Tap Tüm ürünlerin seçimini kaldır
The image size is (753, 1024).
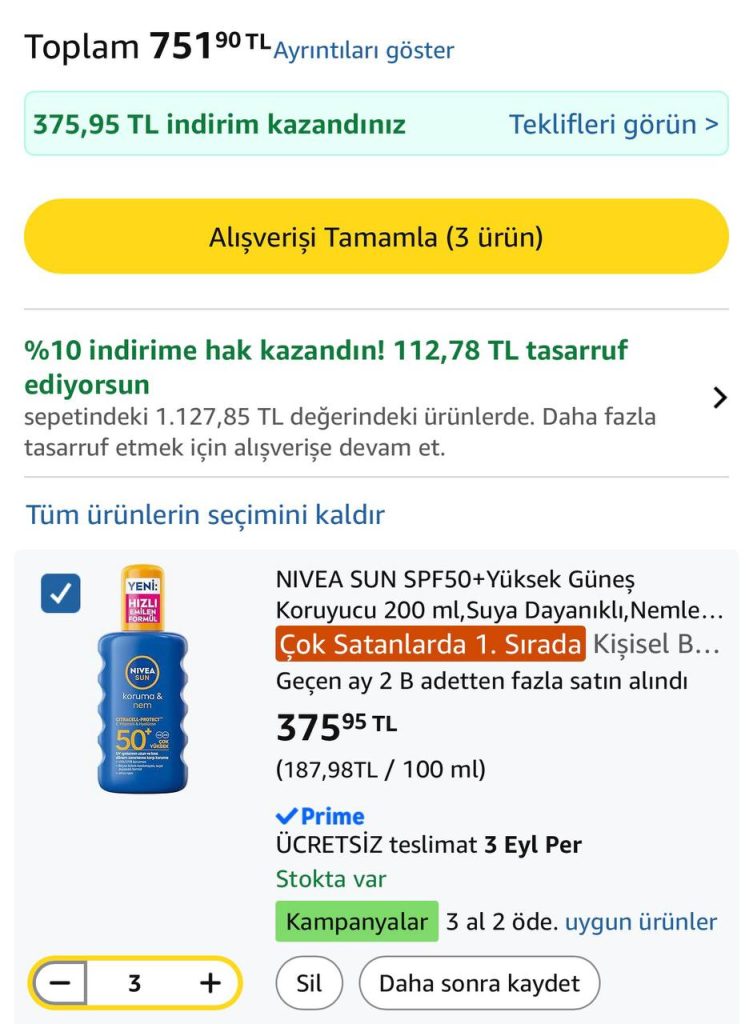pyautogui.click(x=204, y=515)
